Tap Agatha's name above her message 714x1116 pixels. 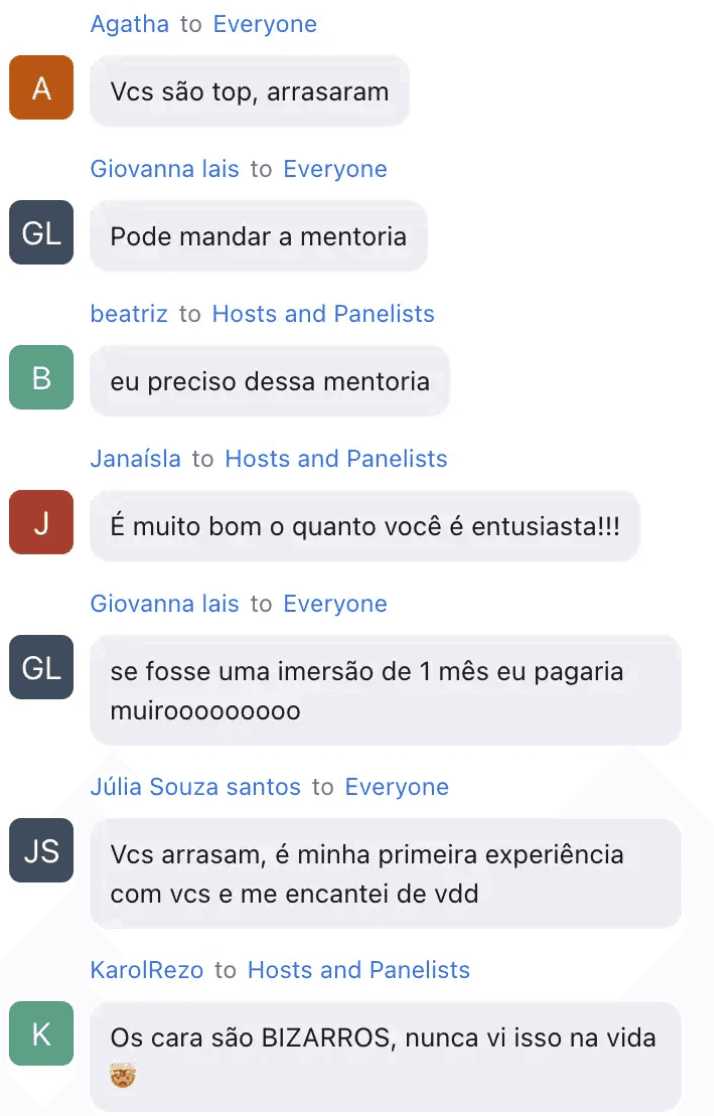click(130, 25)
